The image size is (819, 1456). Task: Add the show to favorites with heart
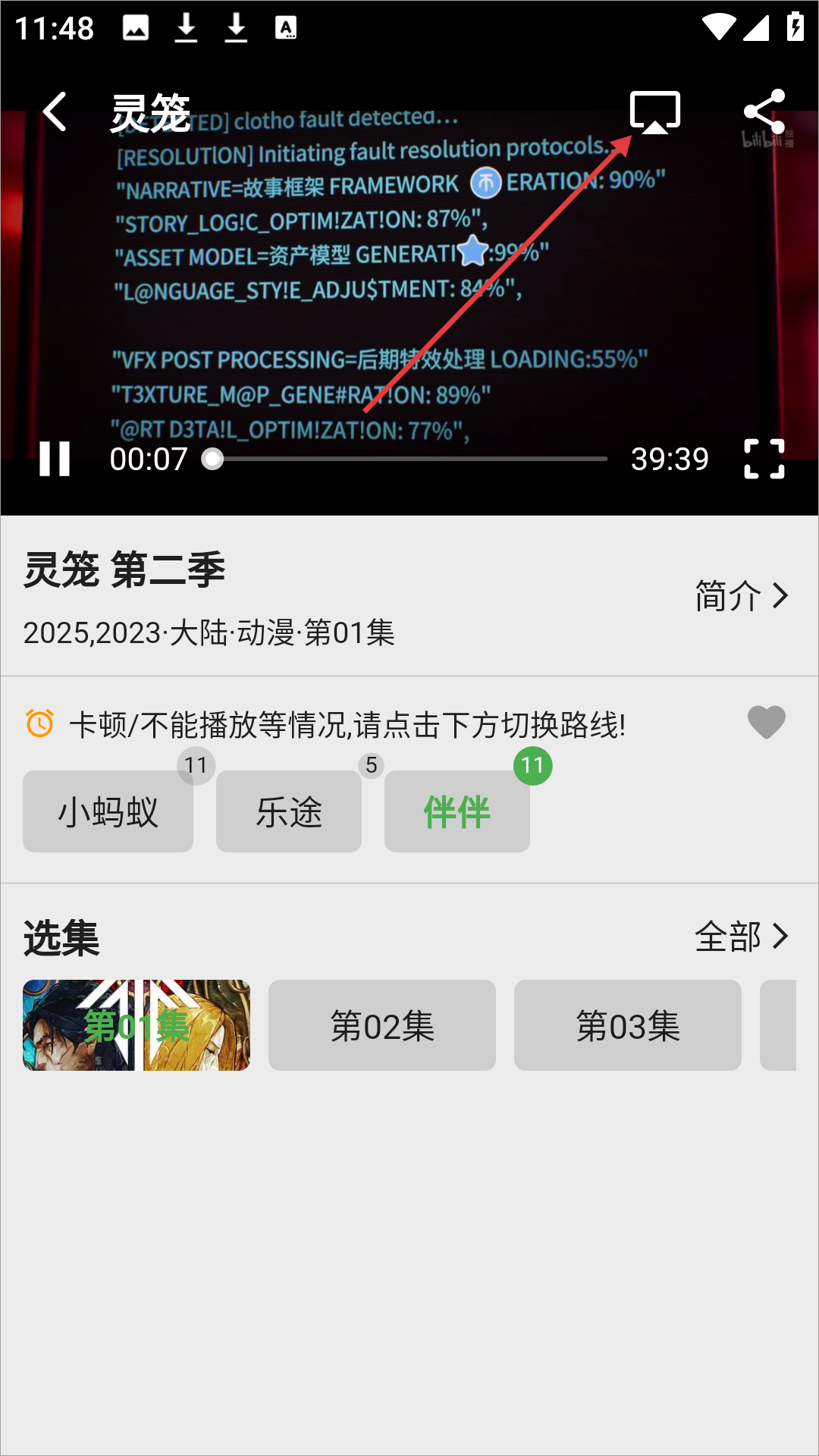766,722
